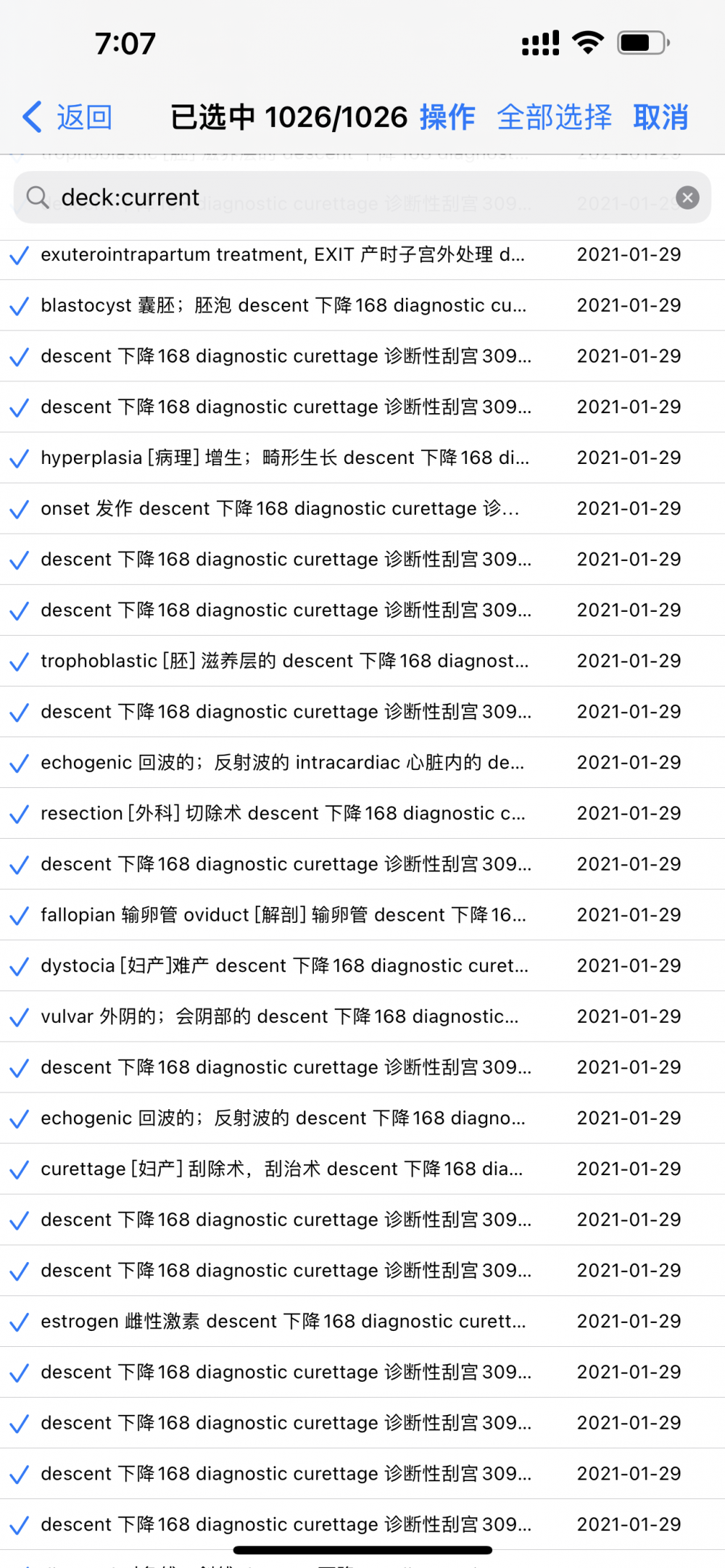This screenshot has height=1568, width=725.
Task: Toggle the echogenic intracardiac 心脏内的 card
Action: tap(362, 763)
